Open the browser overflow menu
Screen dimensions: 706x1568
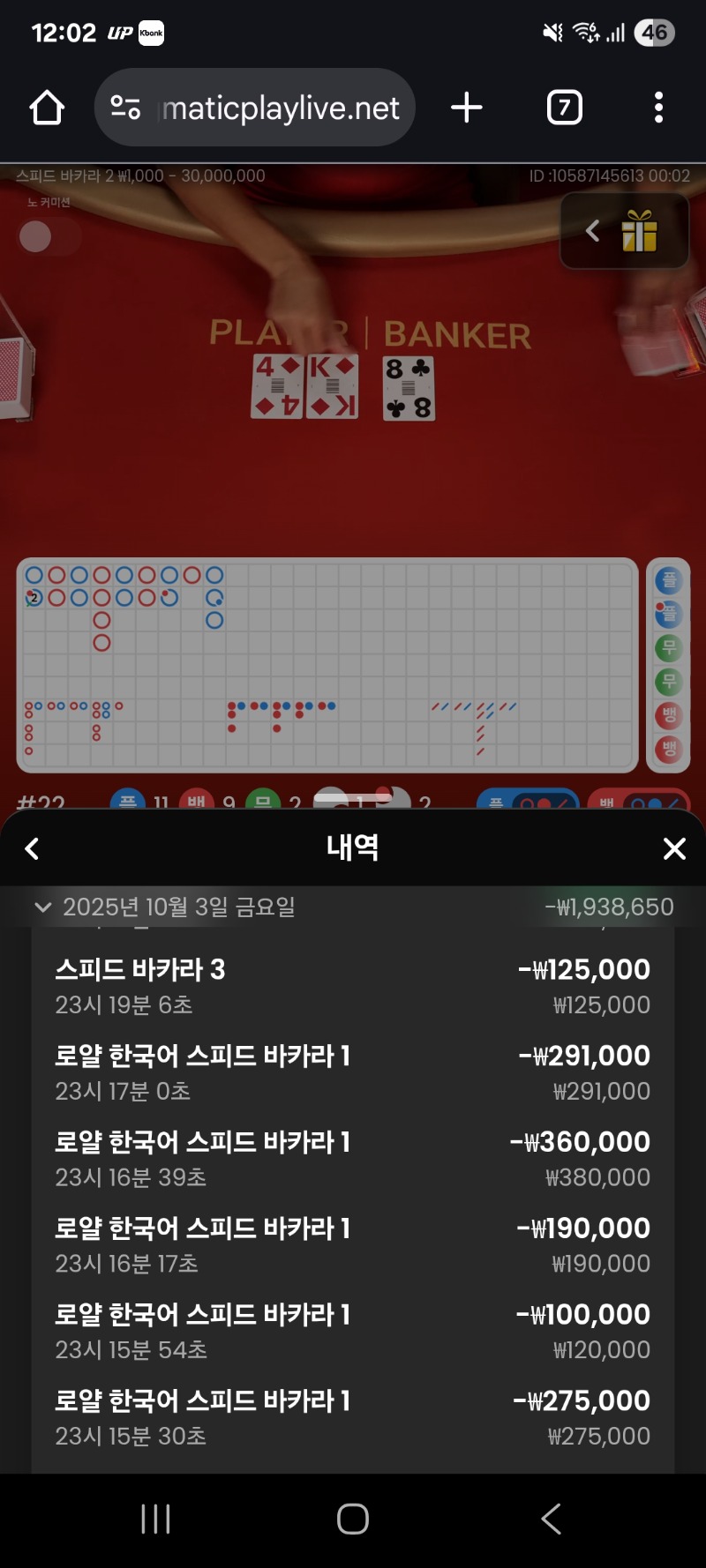[658, 108]
